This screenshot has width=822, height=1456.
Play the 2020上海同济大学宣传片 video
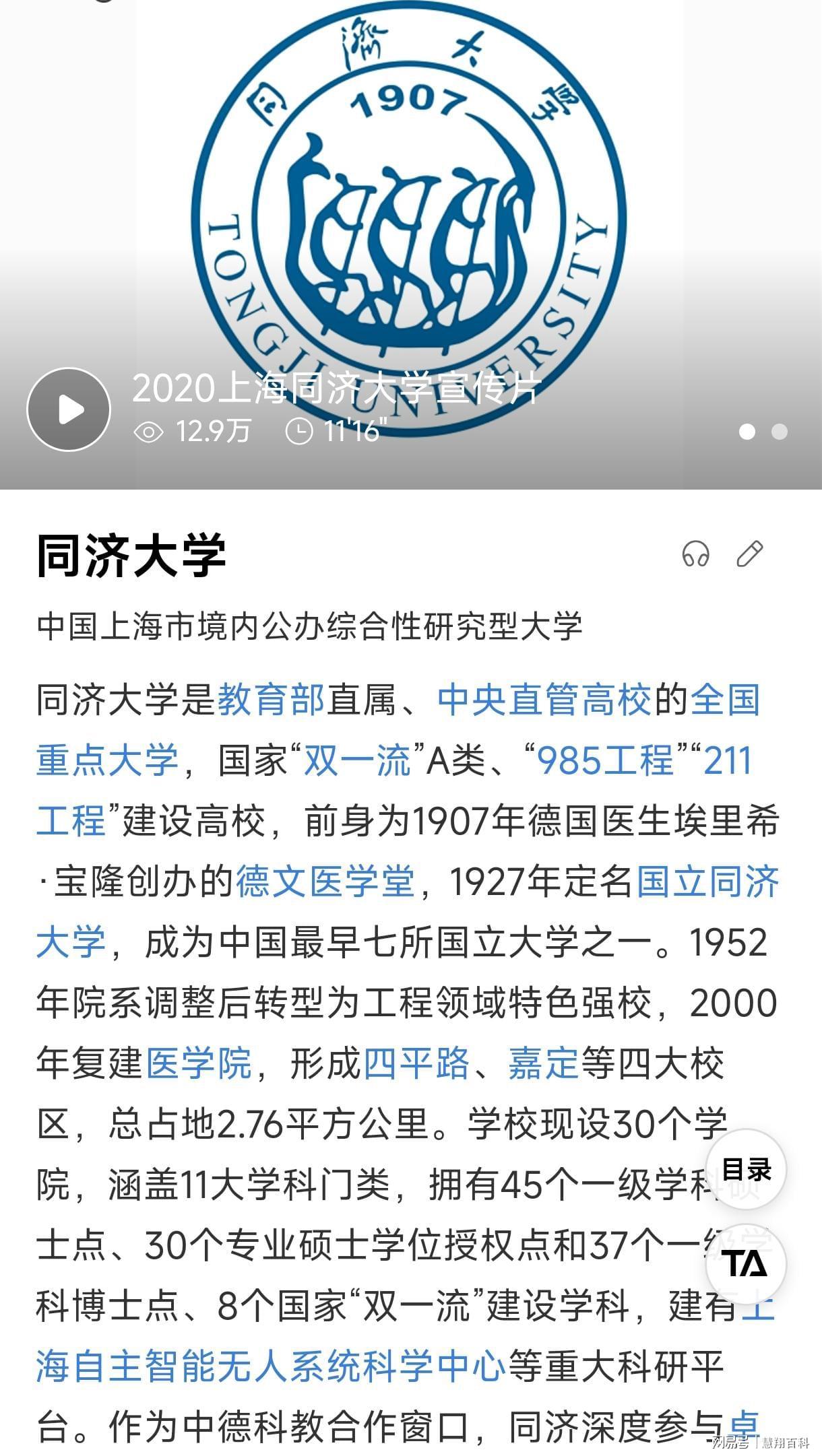69,409
